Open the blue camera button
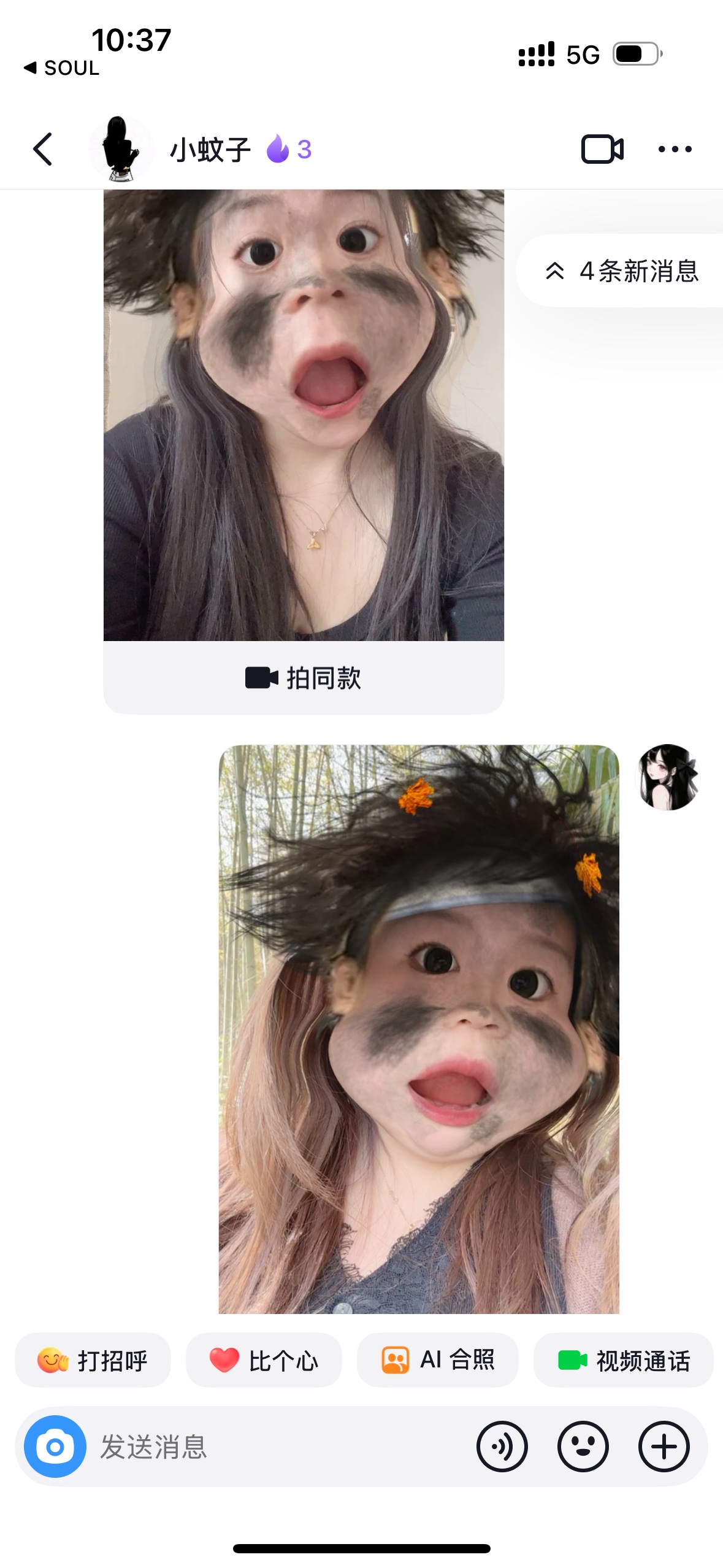Viewport: 723px width, 1568px height. pos(55,1447)
